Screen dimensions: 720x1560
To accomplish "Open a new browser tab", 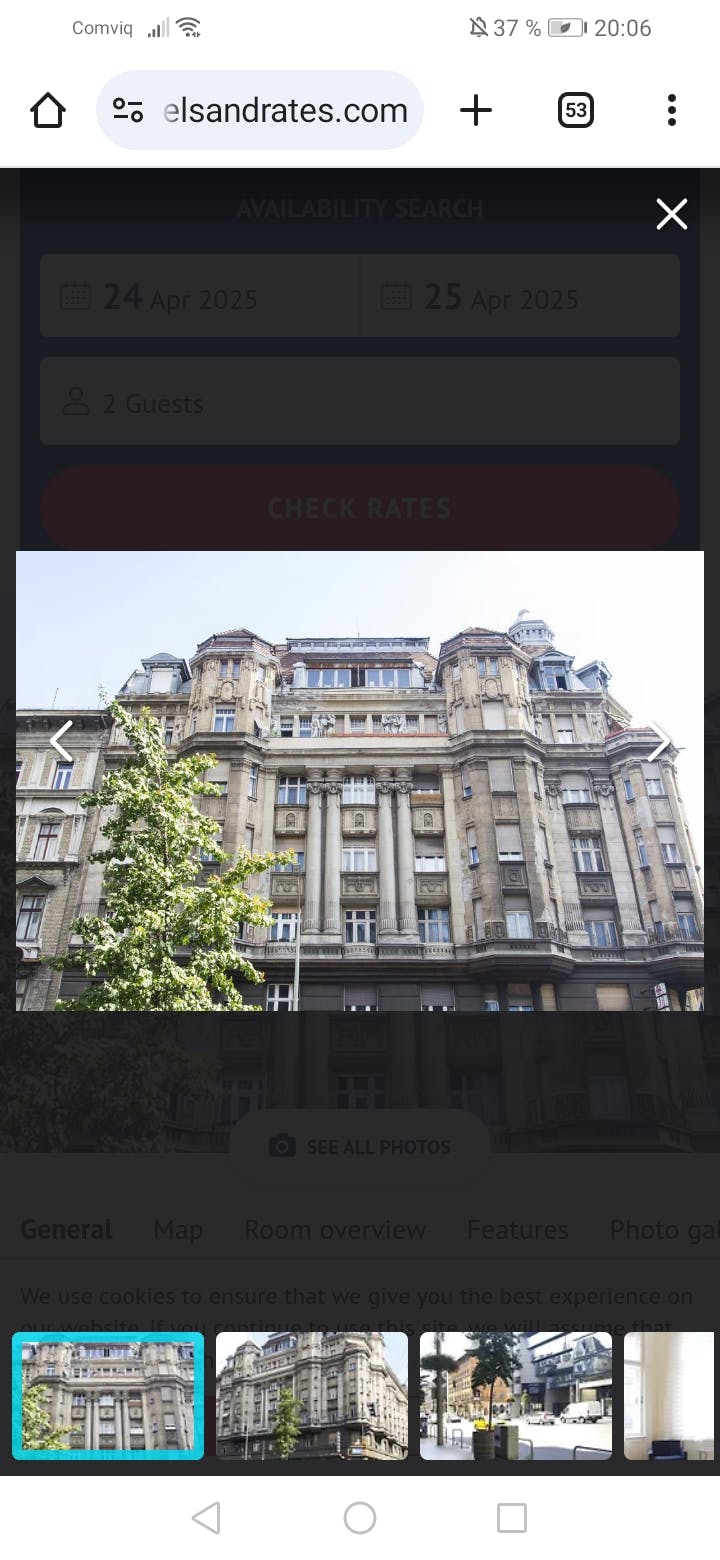I will click(476, 110).
